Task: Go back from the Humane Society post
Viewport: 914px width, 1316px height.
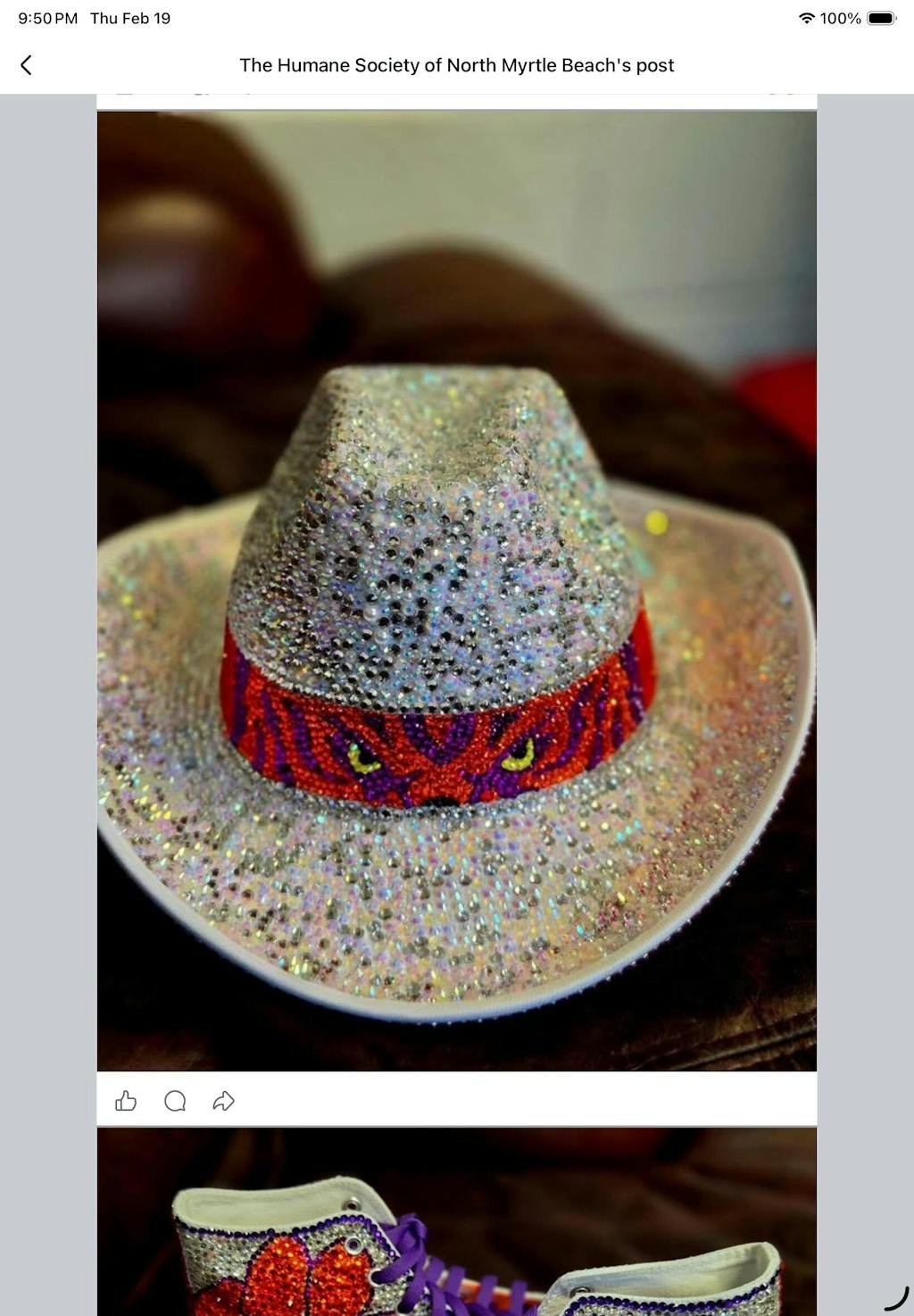Action: [26, 65]
